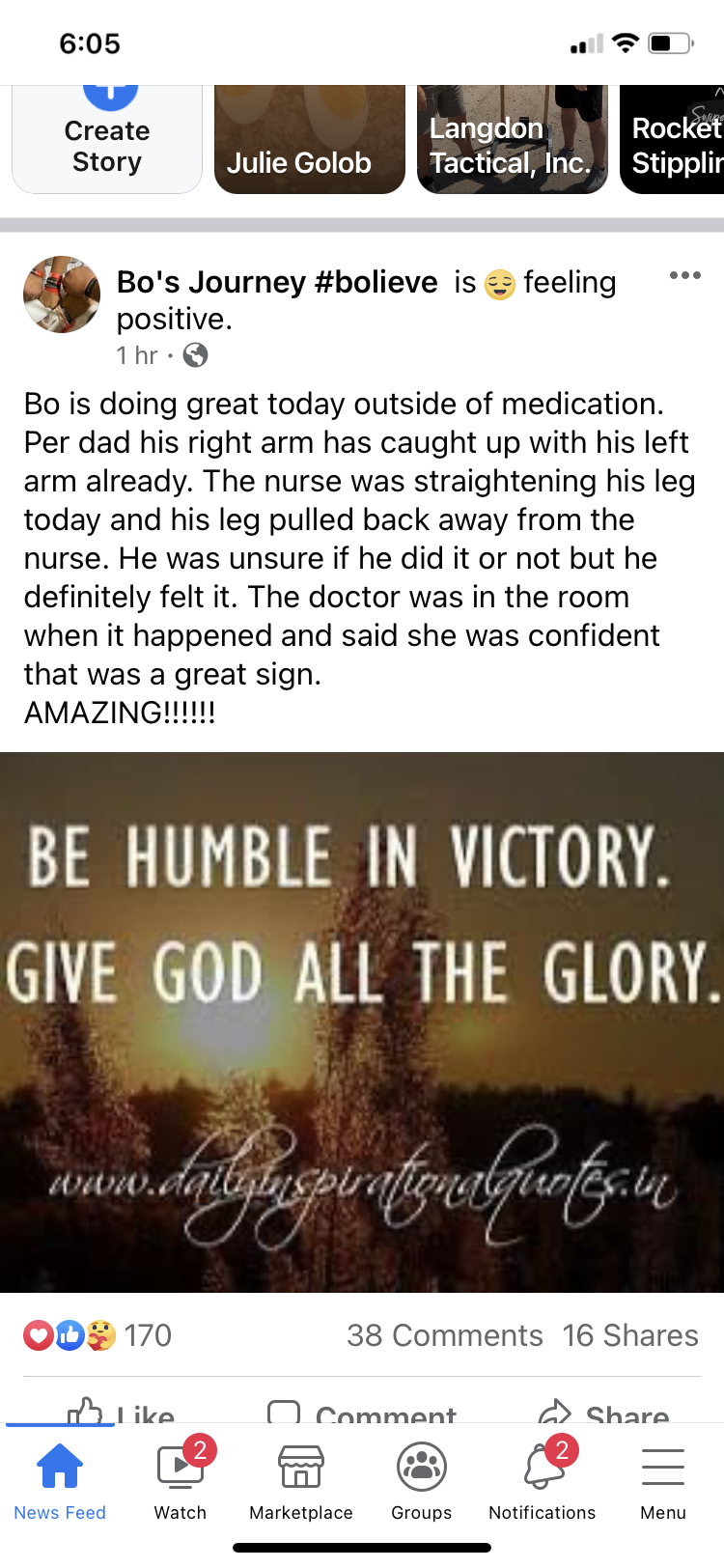Switch to the Groups tab
This screenshot has width=724, height=1568.
pyautogui.click(x=422, y=1482)
